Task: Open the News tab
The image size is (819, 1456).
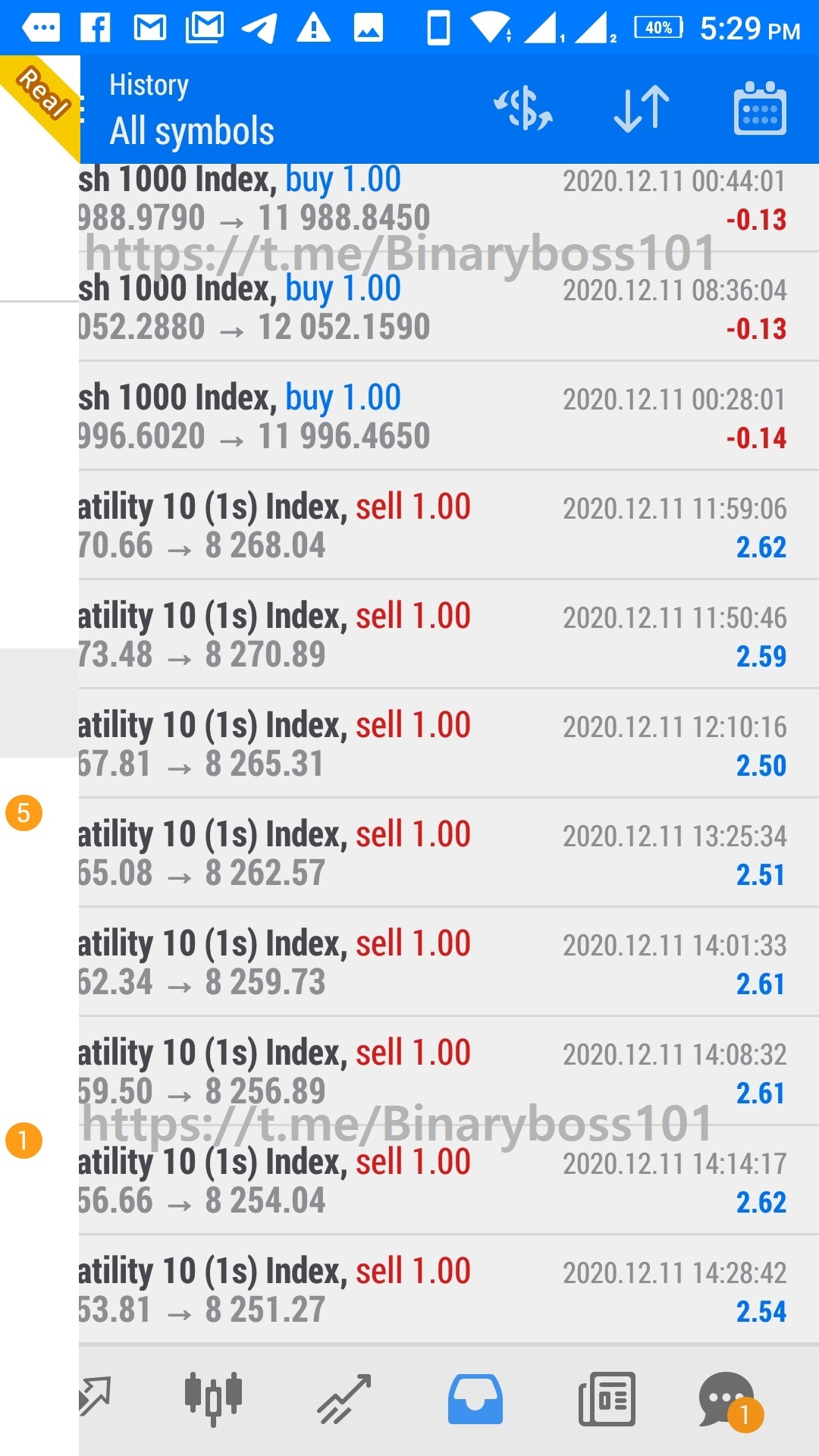Action: click(607, 1398)
